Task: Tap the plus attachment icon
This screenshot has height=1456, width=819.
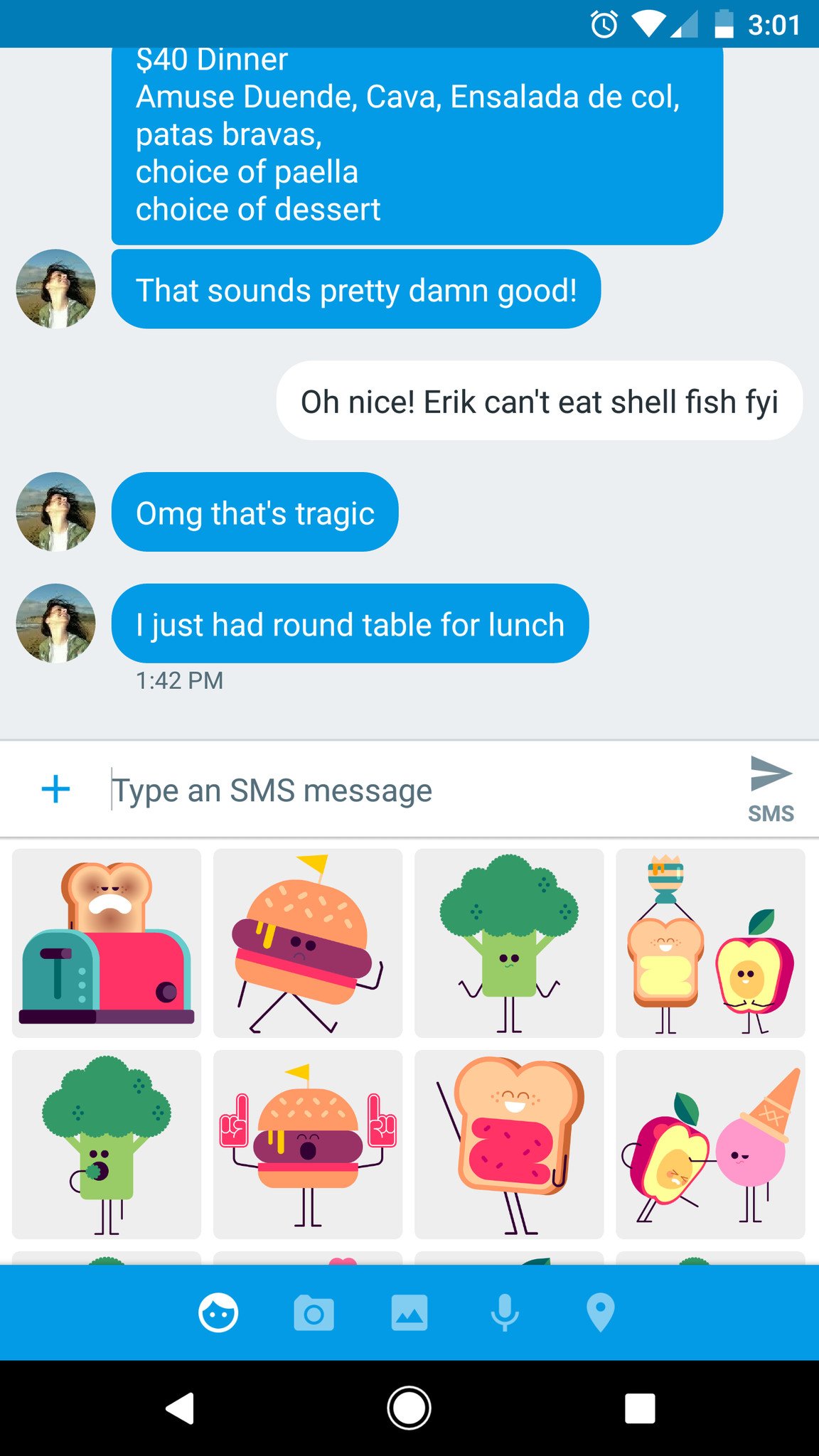Action: click(x=55, y=789)
